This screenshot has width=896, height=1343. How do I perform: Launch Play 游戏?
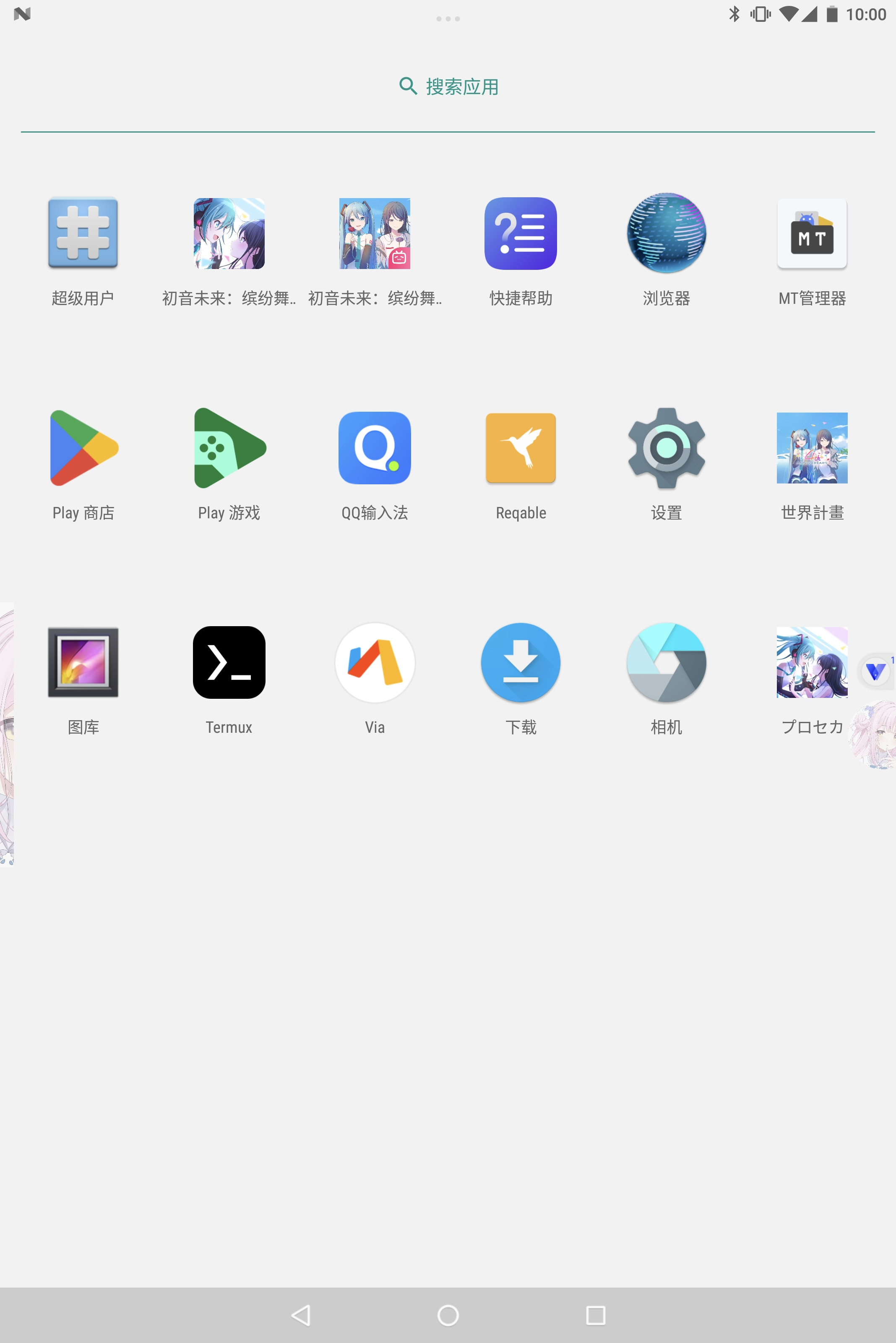tap(229, 448)
